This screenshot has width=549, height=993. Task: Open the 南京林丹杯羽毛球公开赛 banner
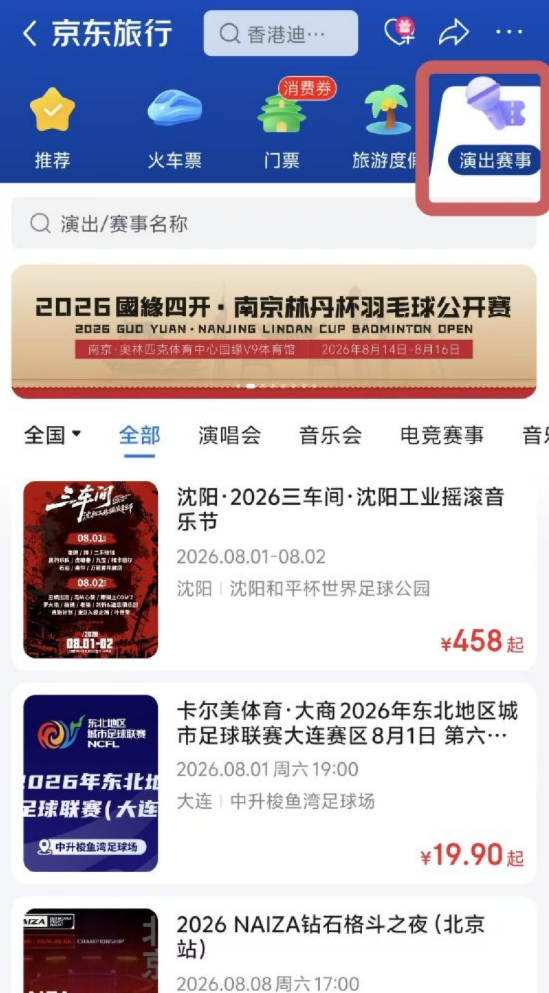(274, 331)
